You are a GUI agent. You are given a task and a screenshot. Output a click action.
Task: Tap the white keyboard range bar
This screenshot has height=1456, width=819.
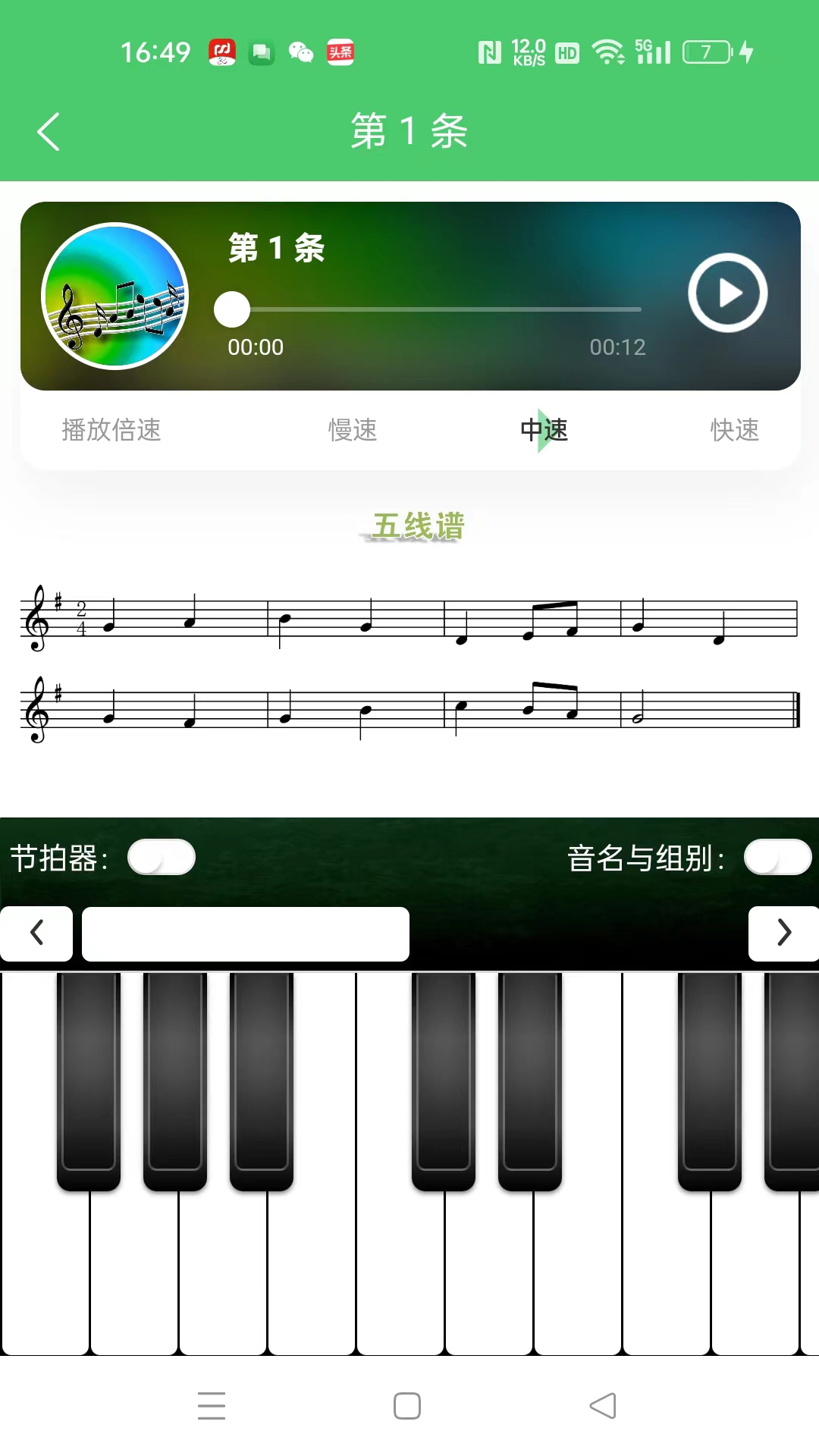click(x=245, y=934)
